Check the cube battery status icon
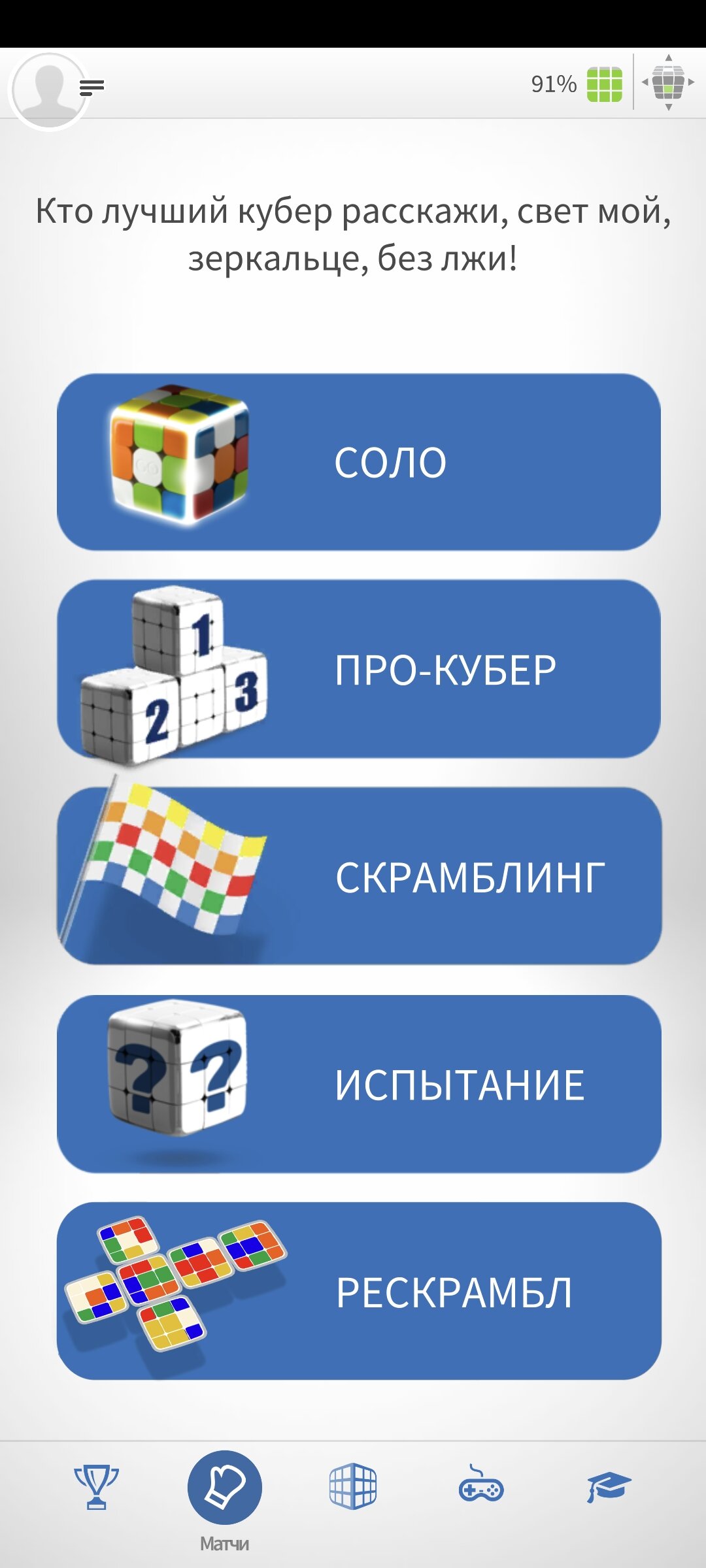The image size is (706, 1568). pos(604,84)
